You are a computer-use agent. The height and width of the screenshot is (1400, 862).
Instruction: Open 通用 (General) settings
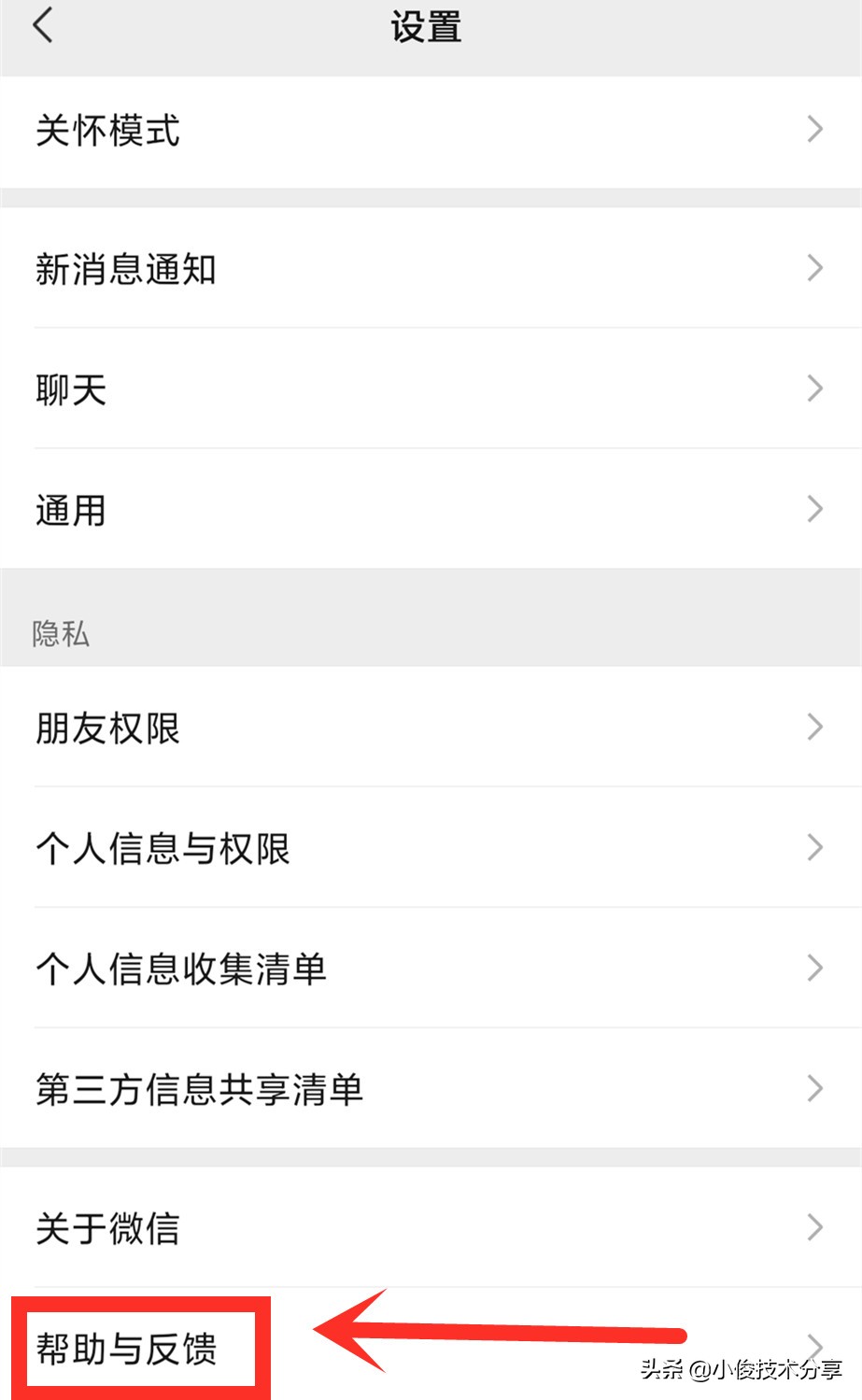70,509
